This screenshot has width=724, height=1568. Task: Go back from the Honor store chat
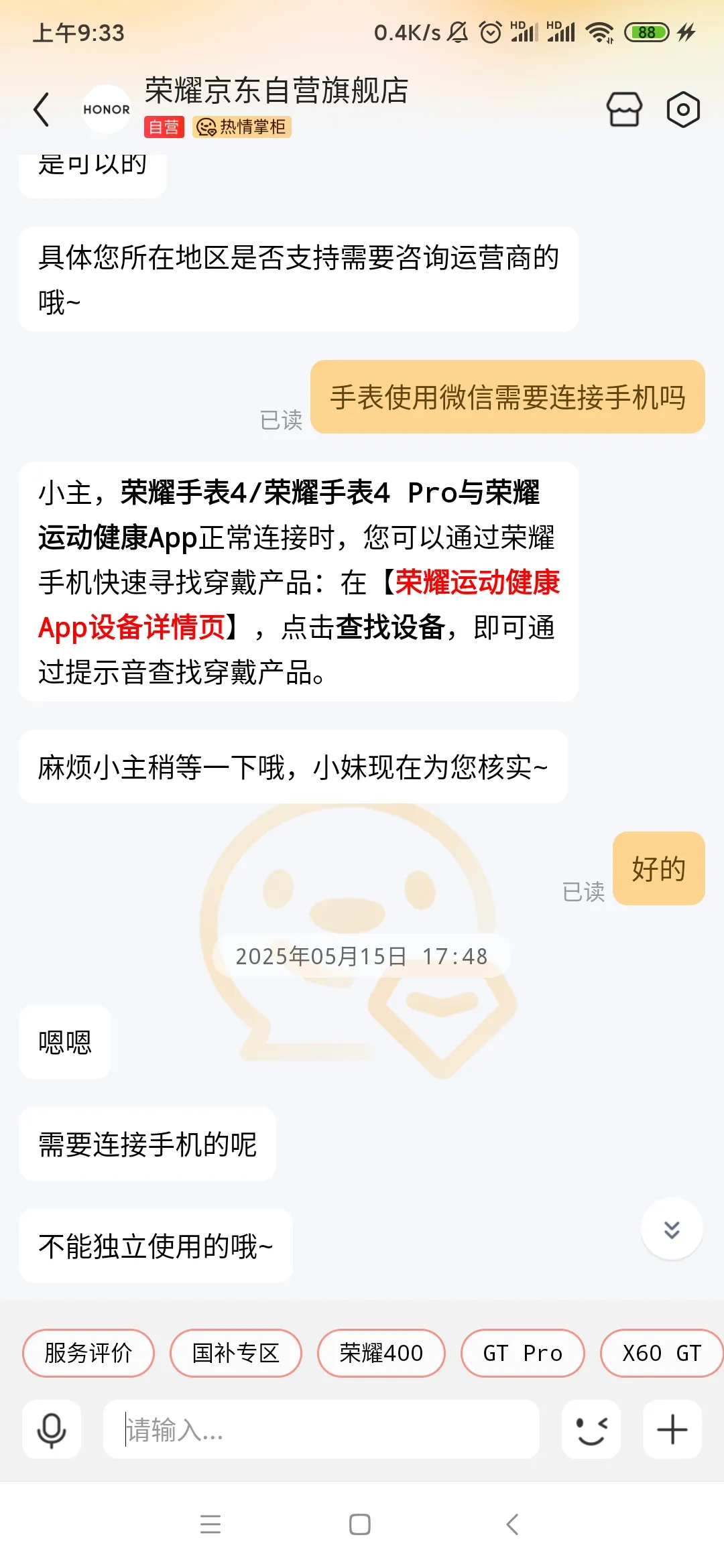pyautogui.click(x=42, y=110)
